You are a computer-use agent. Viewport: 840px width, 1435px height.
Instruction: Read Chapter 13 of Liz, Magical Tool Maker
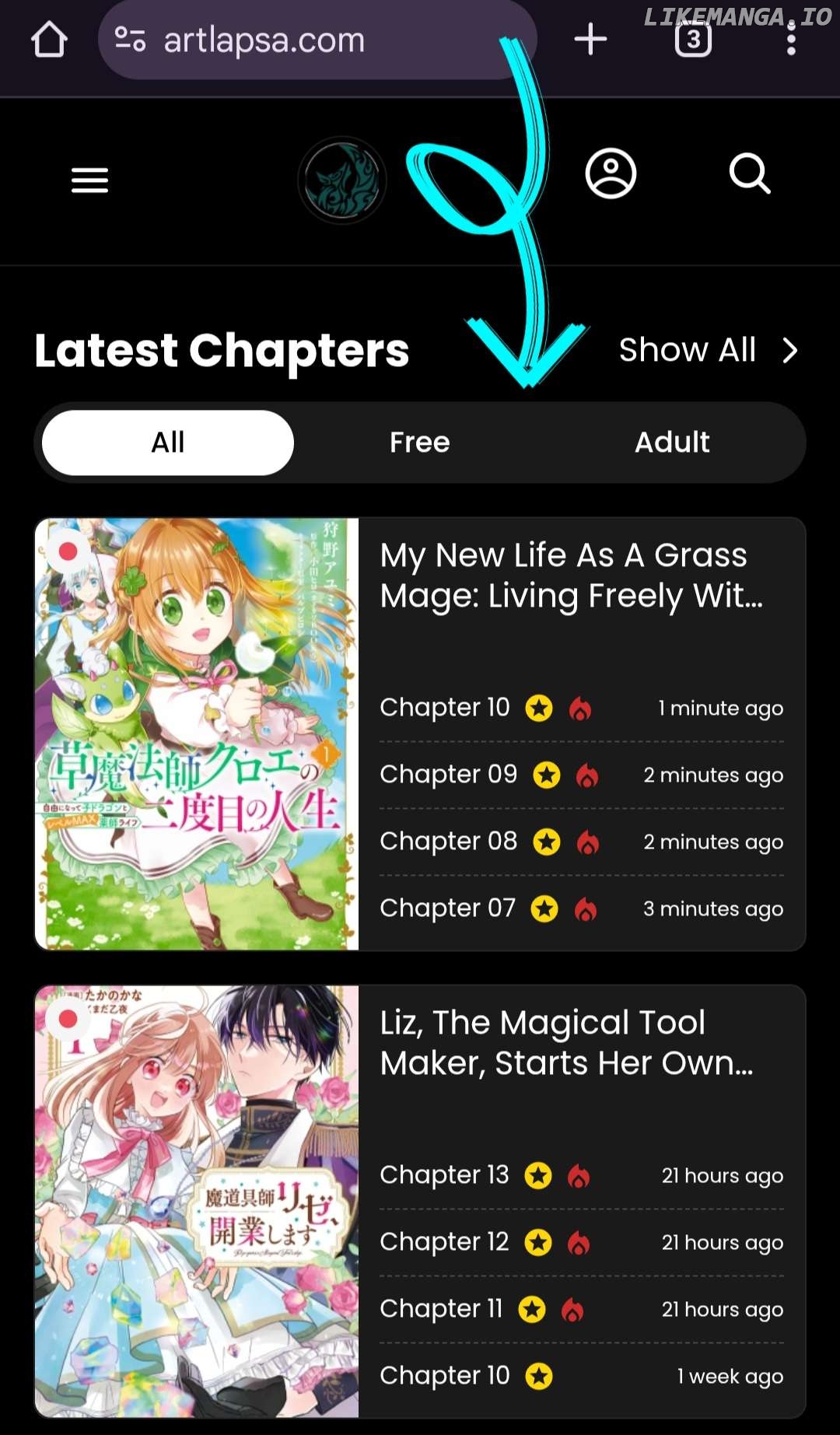pyautogui.click(x=444, y=1175)
